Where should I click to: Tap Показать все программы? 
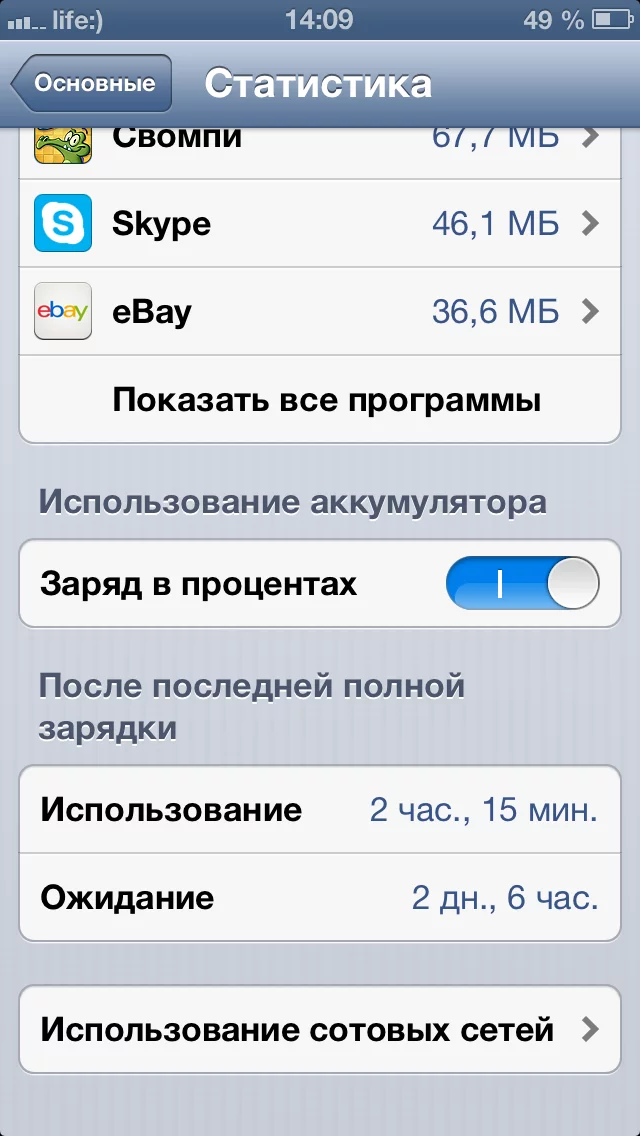326,400
